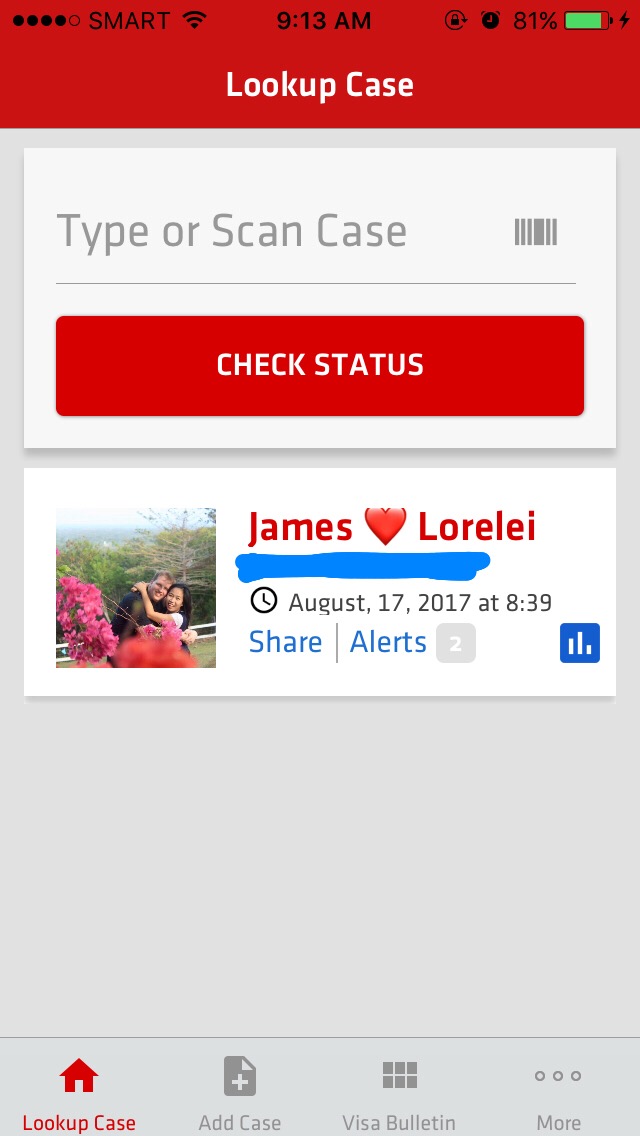This screenshot has width=640, height=1136.
Task: Go to the Visa Bulletin tab
Action: point(399,1092)
